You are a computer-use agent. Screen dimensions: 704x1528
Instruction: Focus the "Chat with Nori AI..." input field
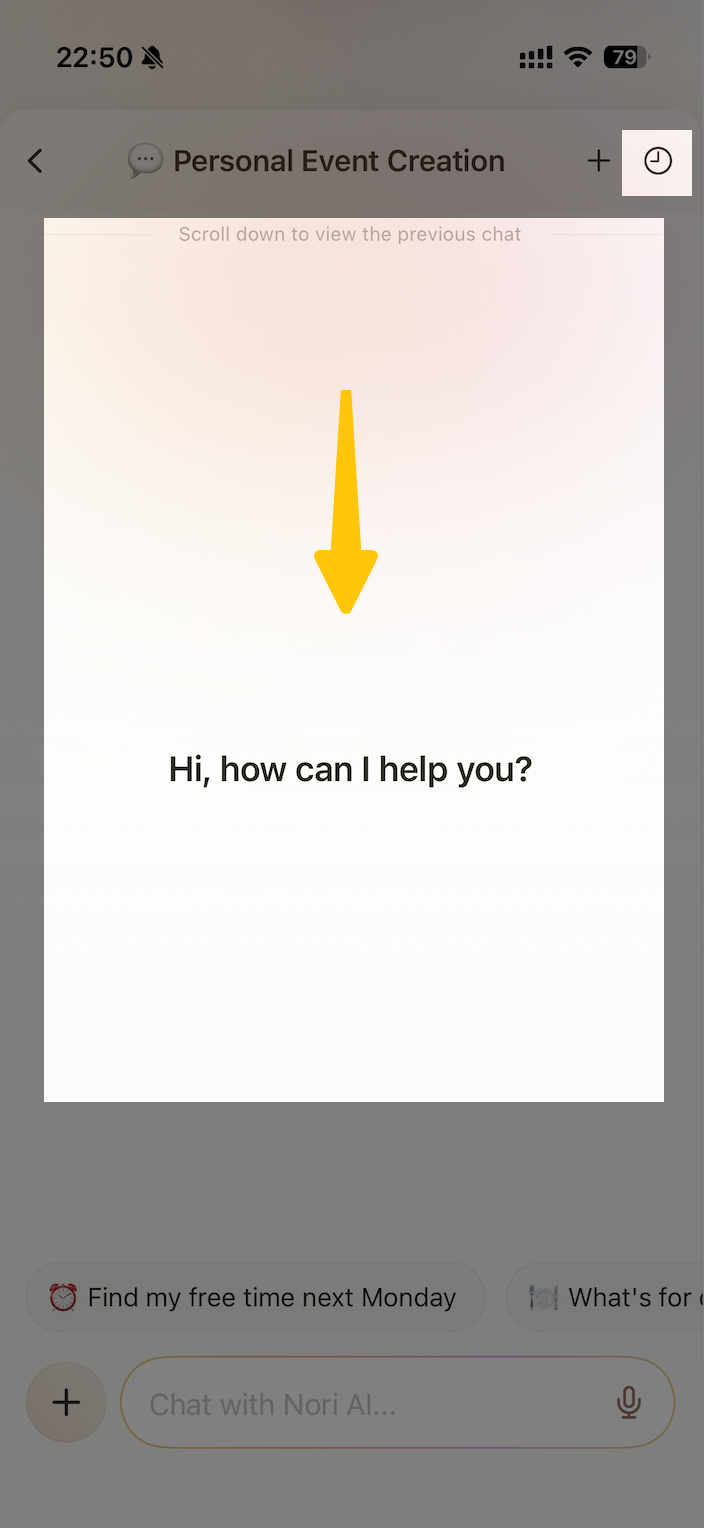370,1404
